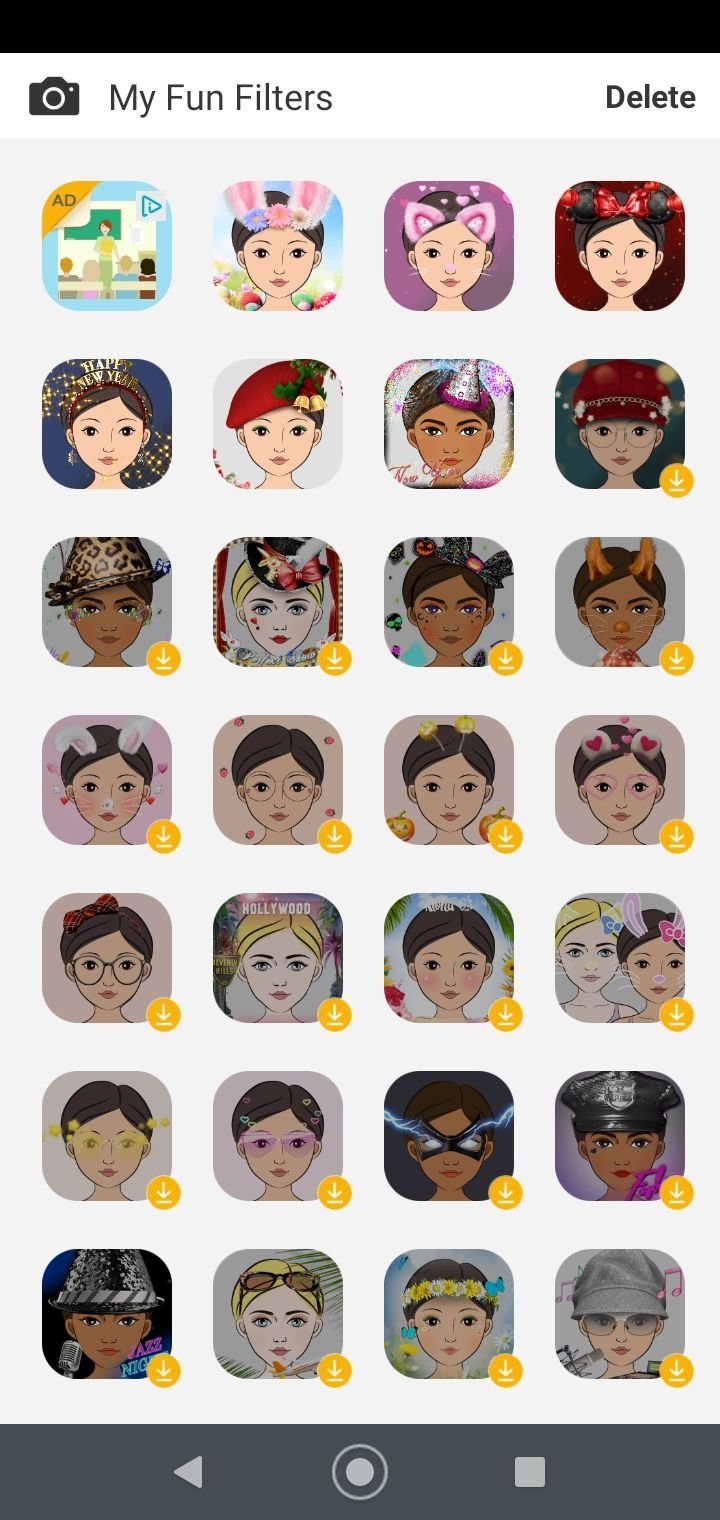Apply the red mouse bow filter

click(620, 246)
